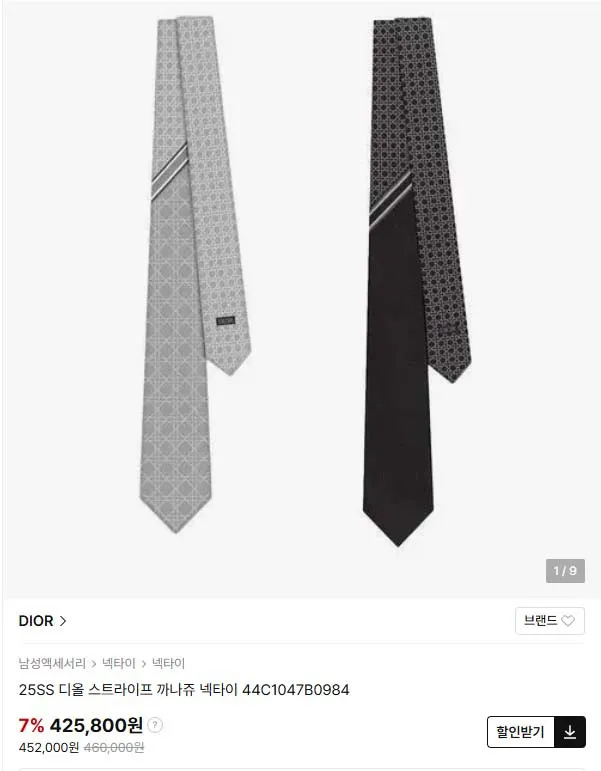Open the first 넥타이 breadcrumb category

click(x=119, y=663)
